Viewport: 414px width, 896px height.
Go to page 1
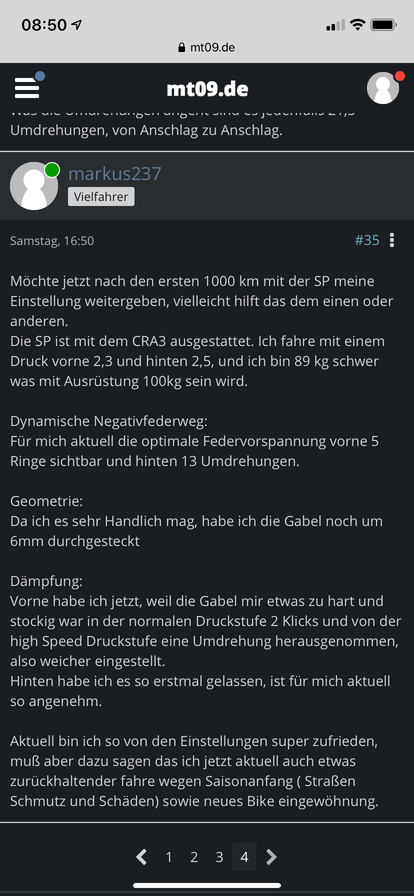(169, 857)
